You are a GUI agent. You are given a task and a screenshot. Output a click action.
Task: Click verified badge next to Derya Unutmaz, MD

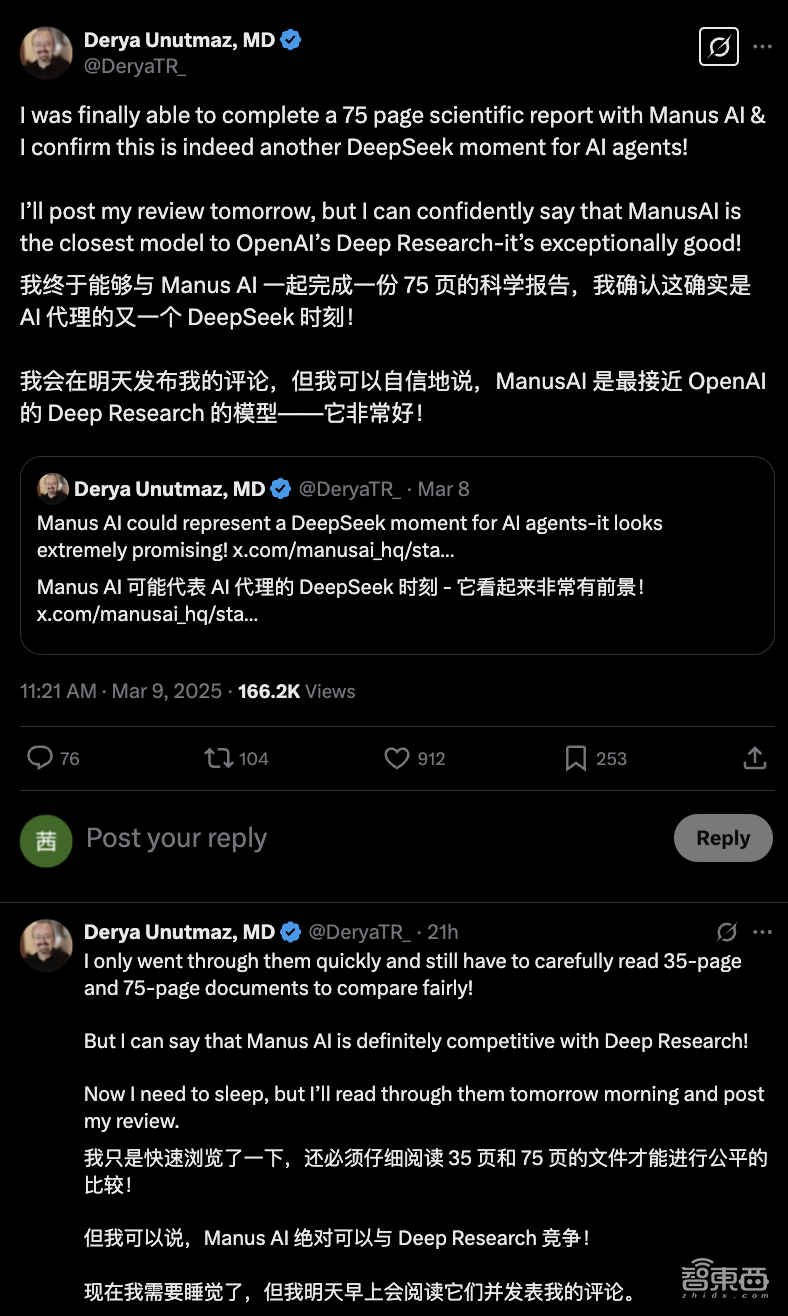[x=290, y=40]
